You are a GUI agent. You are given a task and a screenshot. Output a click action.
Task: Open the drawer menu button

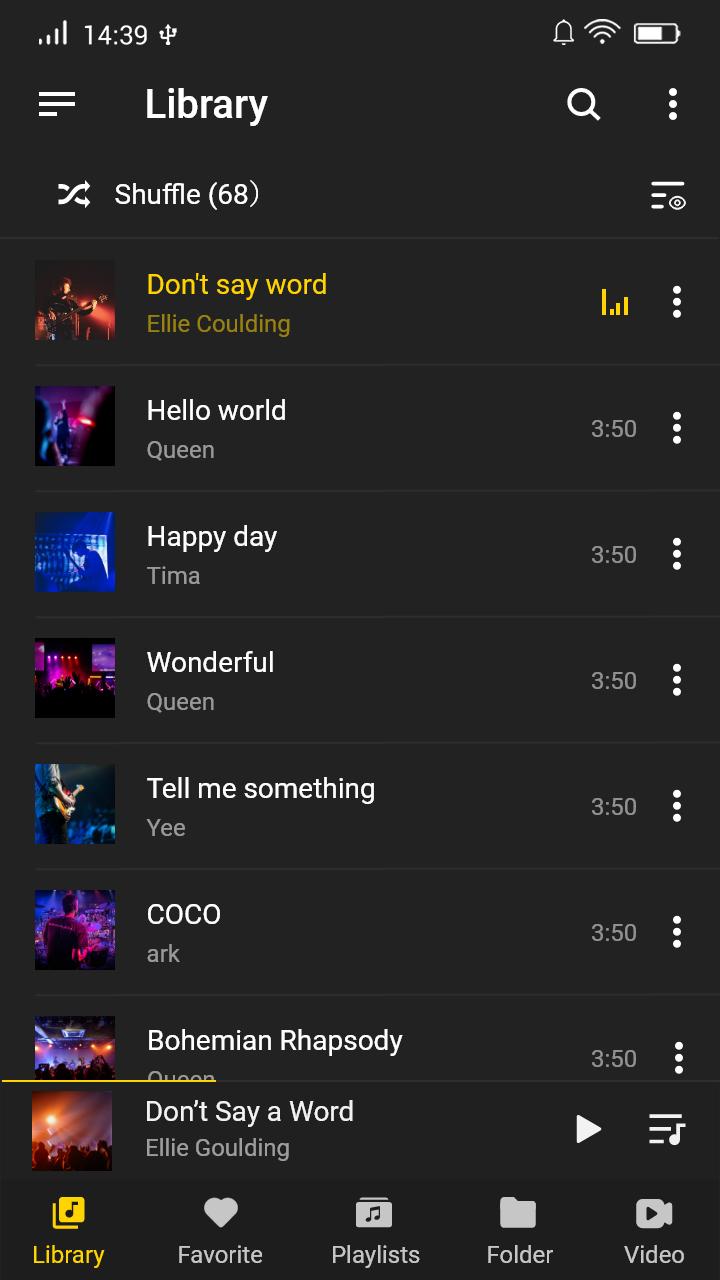coord(57,104)
